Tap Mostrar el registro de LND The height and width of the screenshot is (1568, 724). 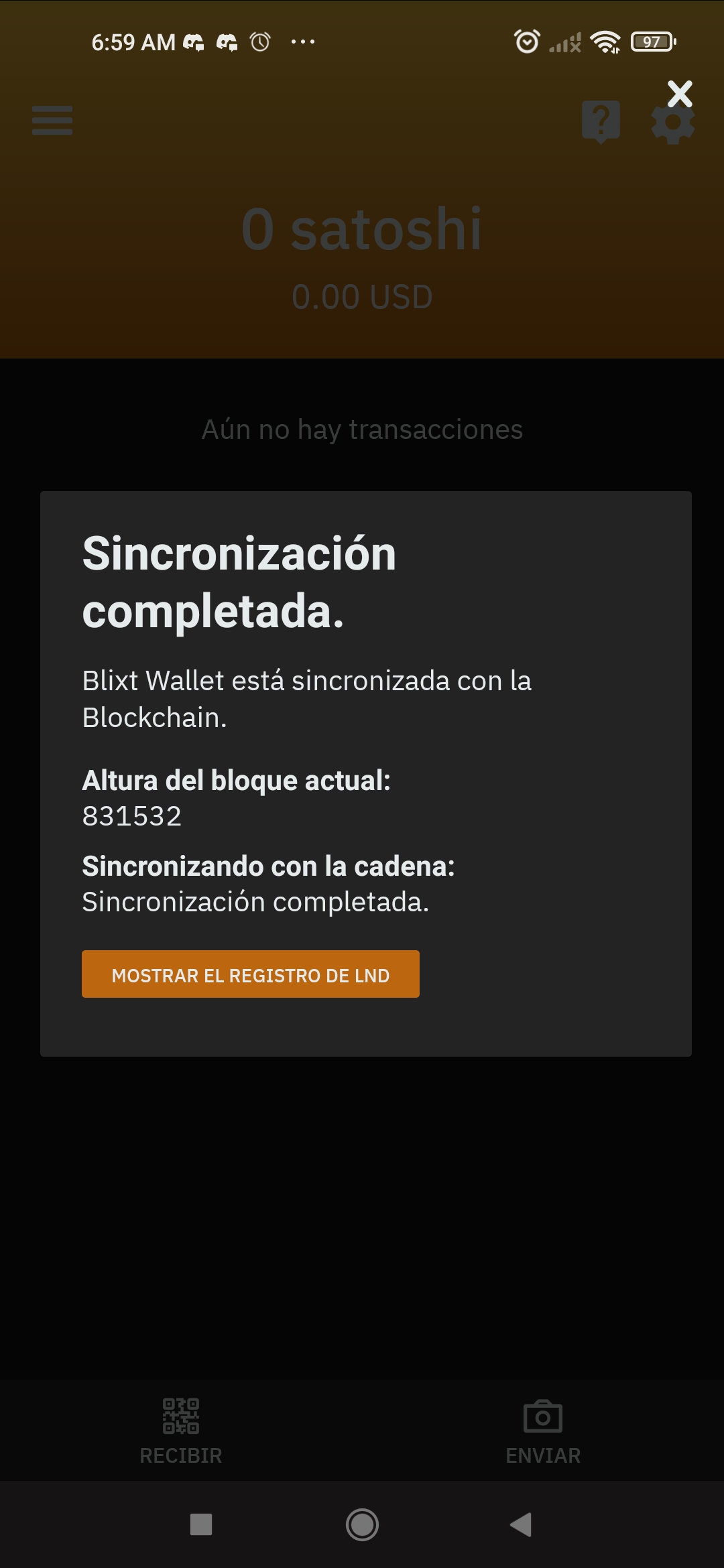click(251, 974)
